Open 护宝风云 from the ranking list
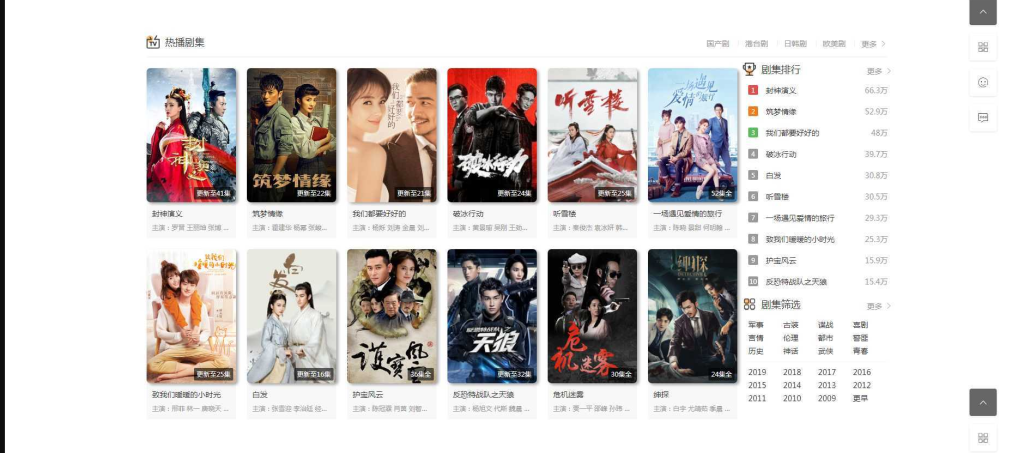This screenshot has height=453, width=1024. (x=780, y=260)
